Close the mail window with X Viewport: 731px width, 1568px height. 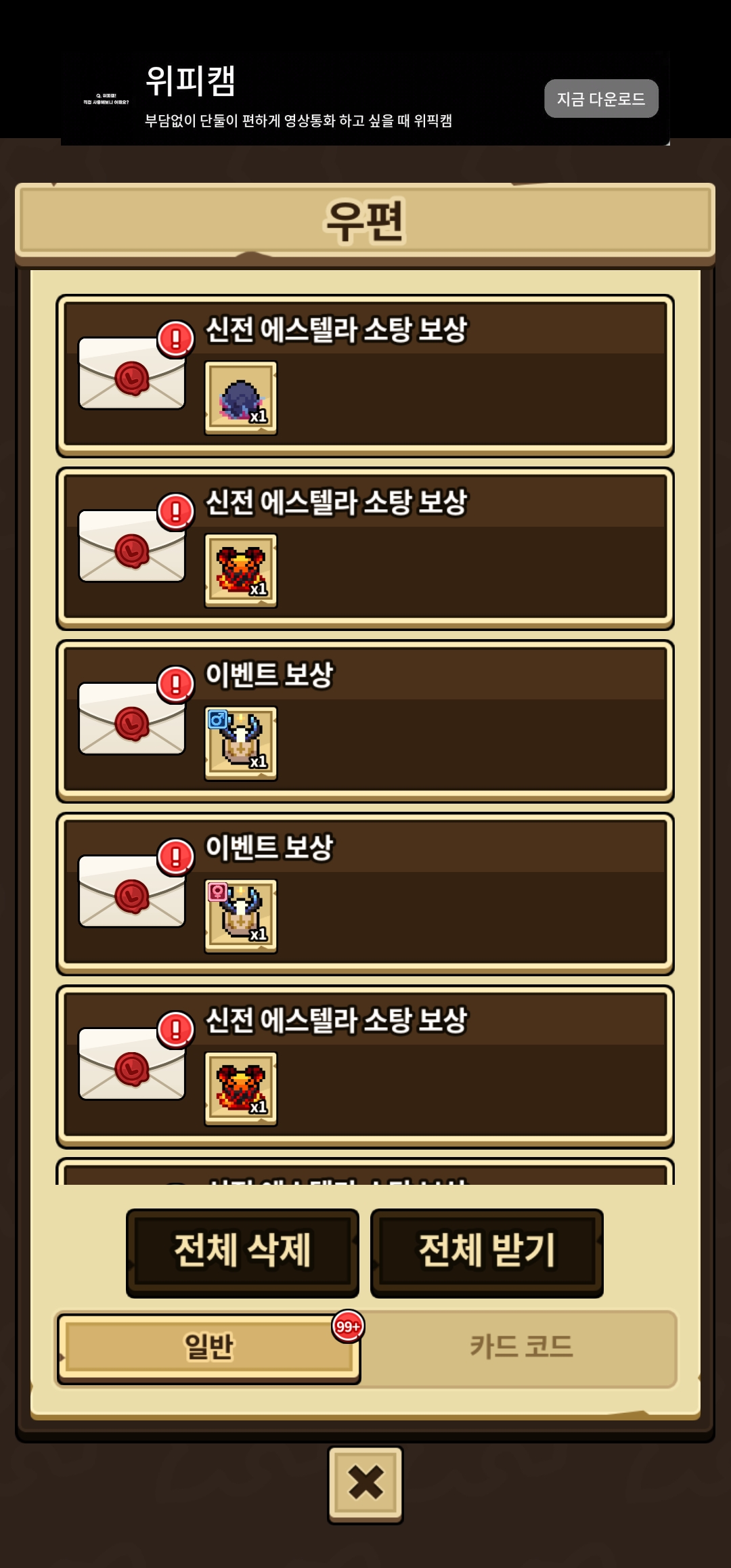pyautogui.click(x=365, y=1485)
